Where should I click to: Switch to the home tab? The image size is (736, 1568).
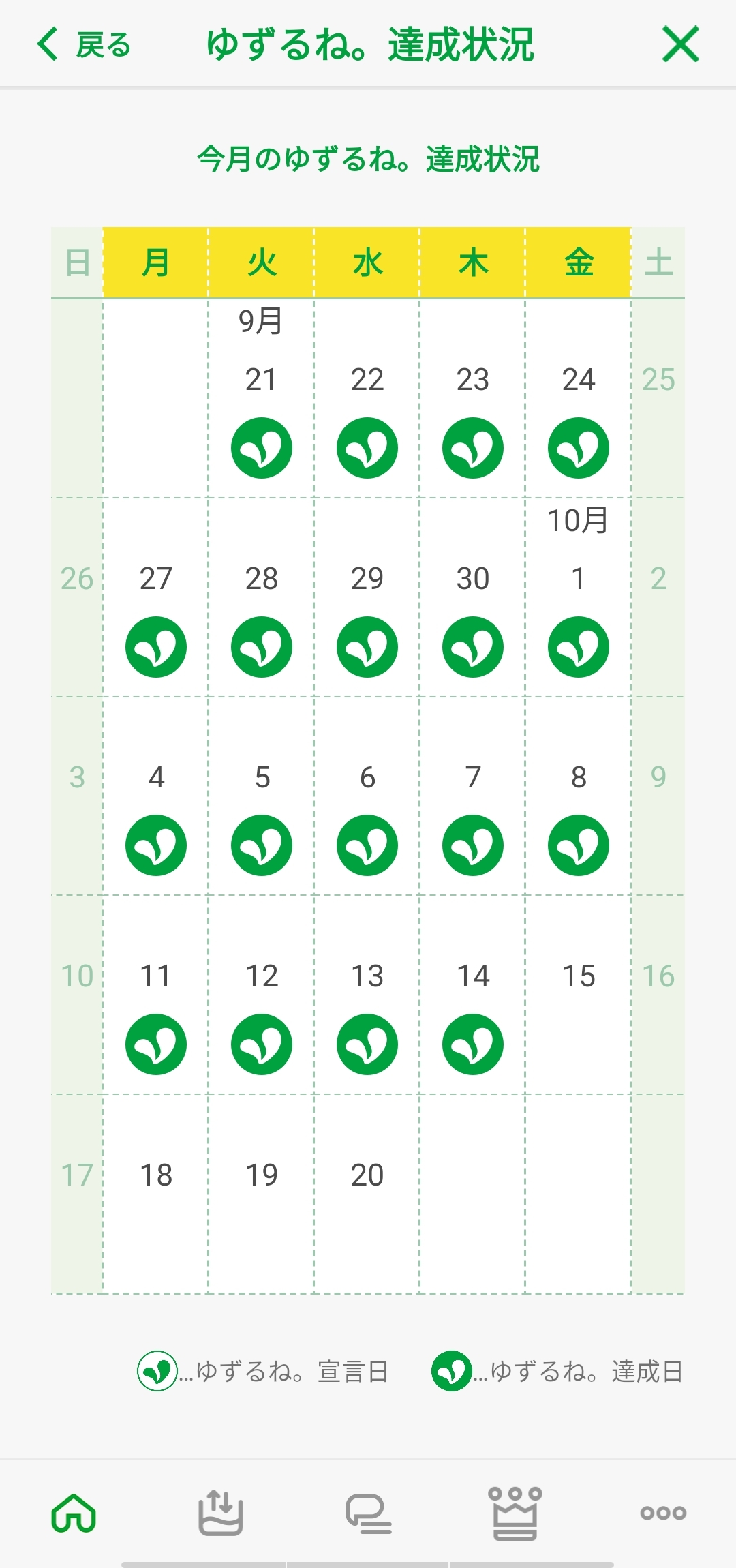[74, 1512]
